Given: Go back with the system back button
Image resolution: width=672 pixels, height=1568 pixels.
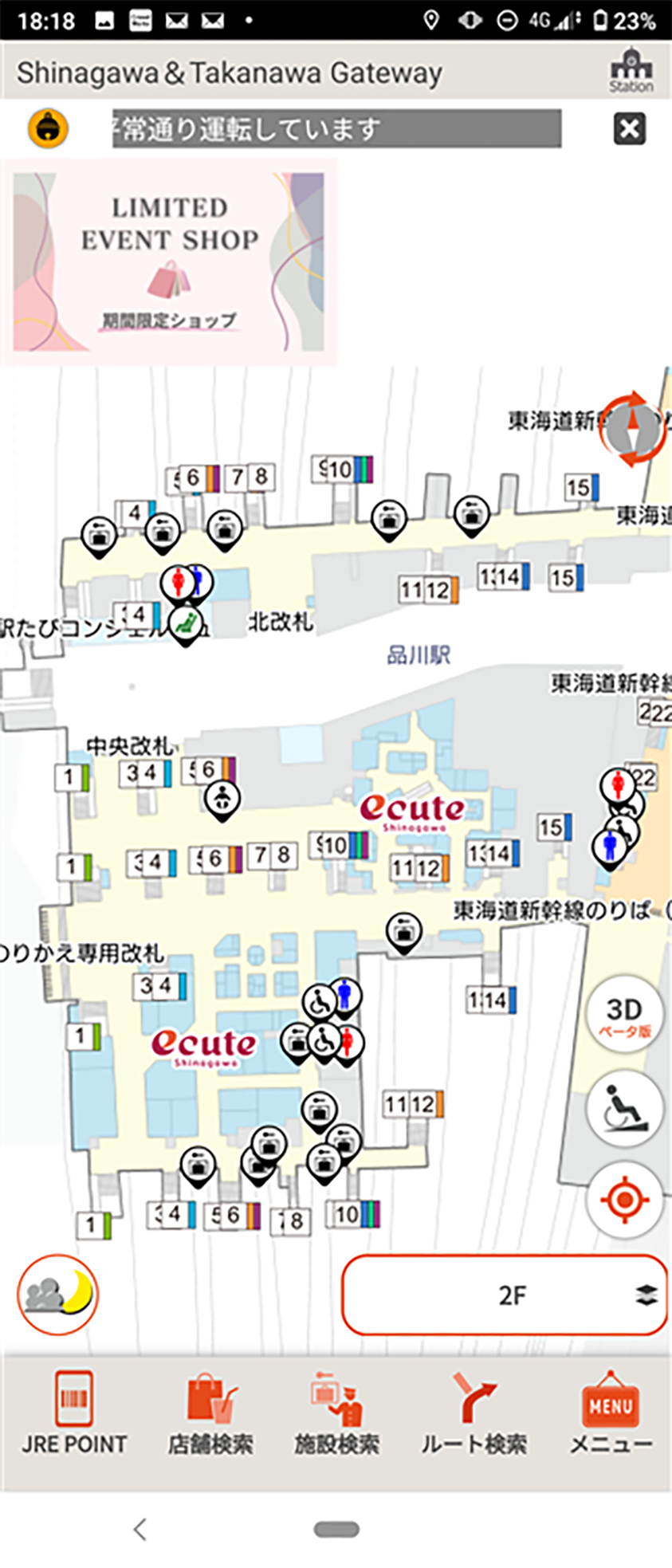Looking at the screenshot, I should pos(140,1529).
